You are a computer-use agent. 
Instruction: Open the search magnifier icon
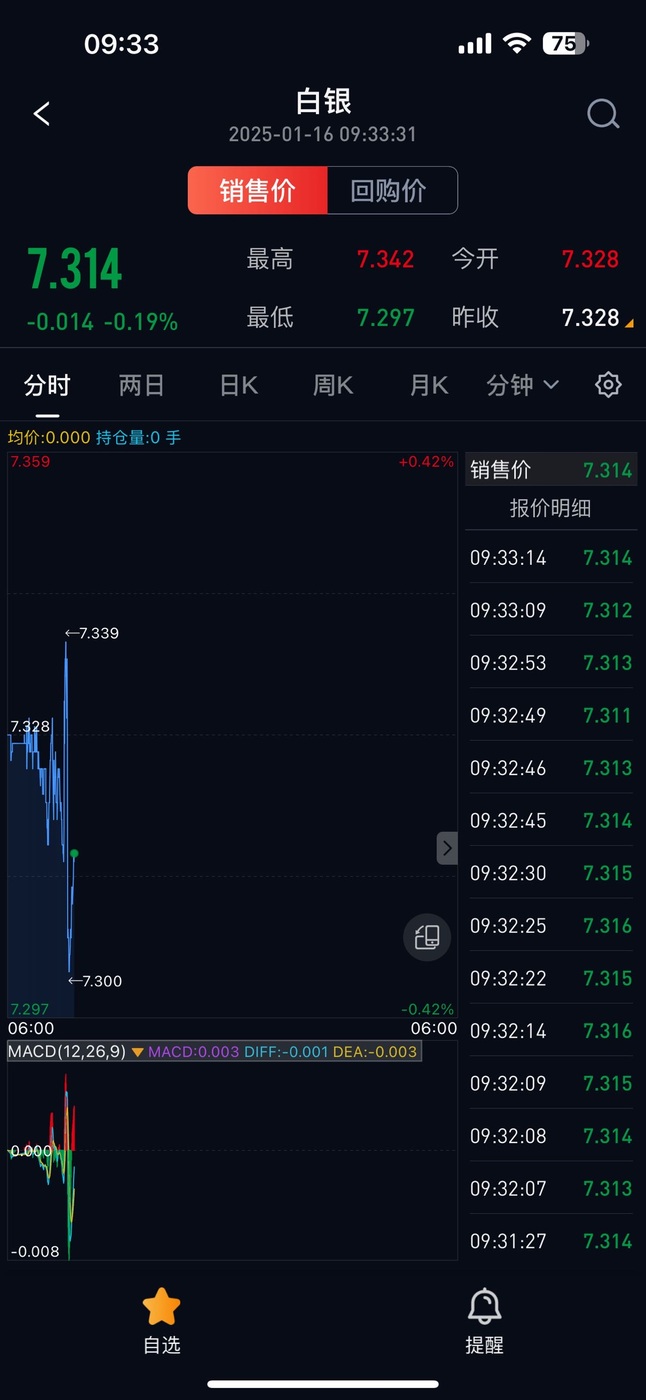603,114
